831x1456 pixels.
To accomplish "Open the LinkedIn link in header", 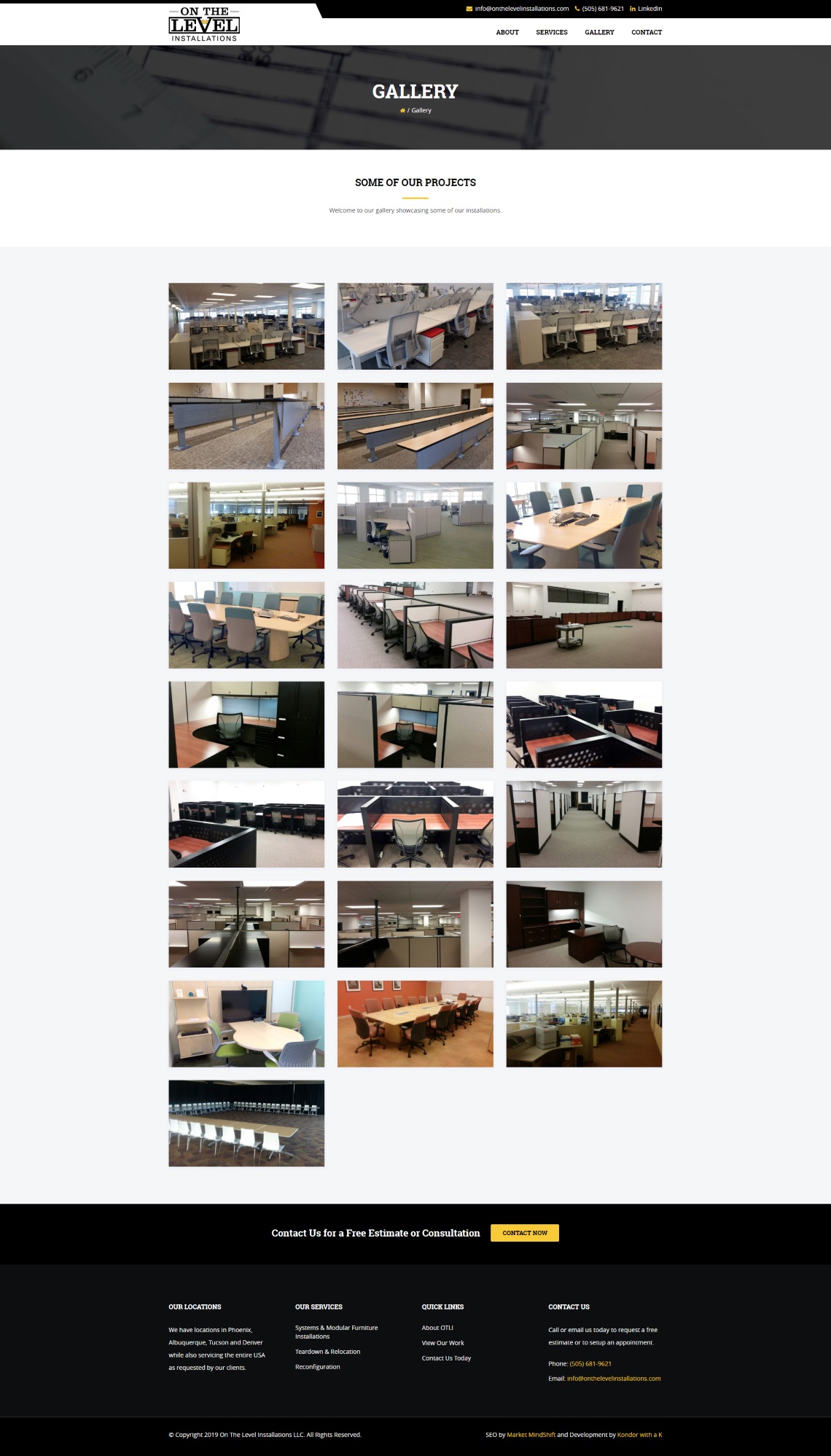I will click(646, 9).
